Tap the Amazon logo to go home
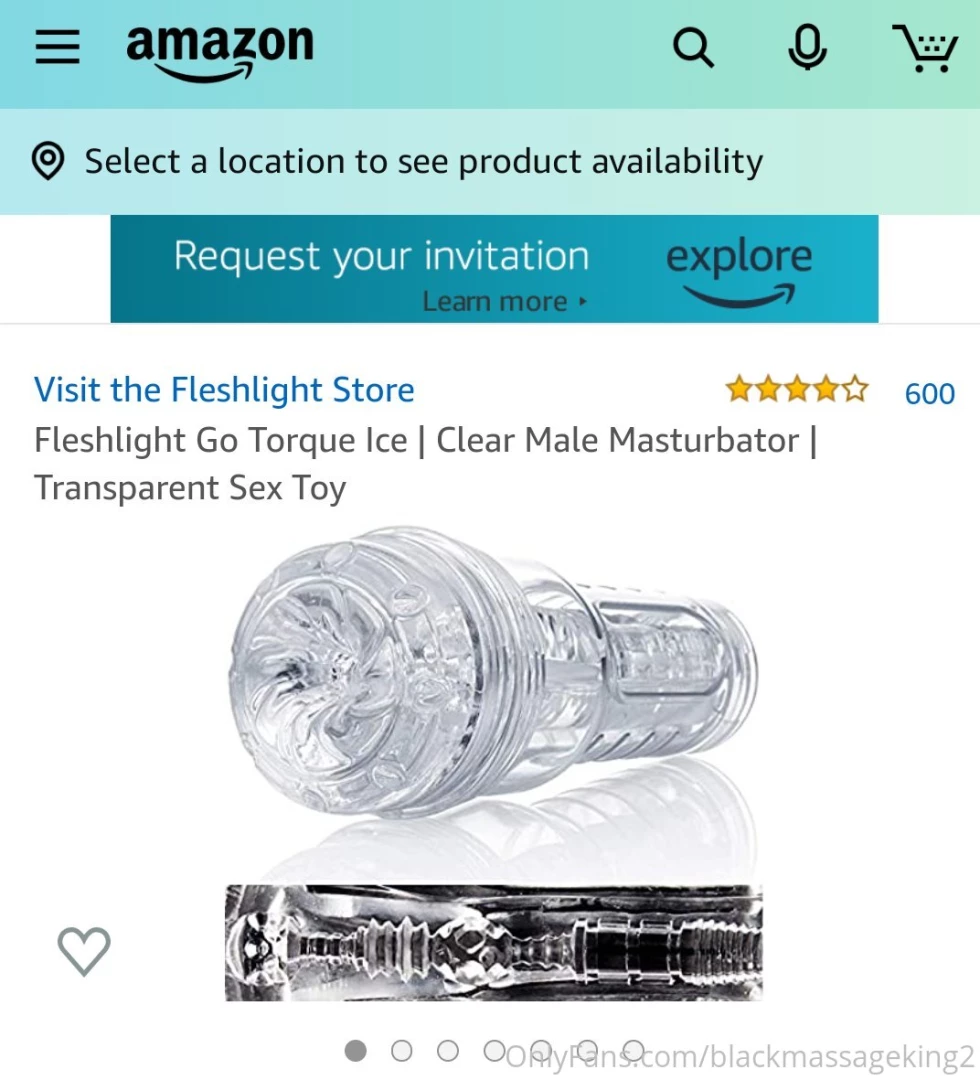The height and width of the screenshot is (1080, 980). pyautogui.click(x=220, y=50)
